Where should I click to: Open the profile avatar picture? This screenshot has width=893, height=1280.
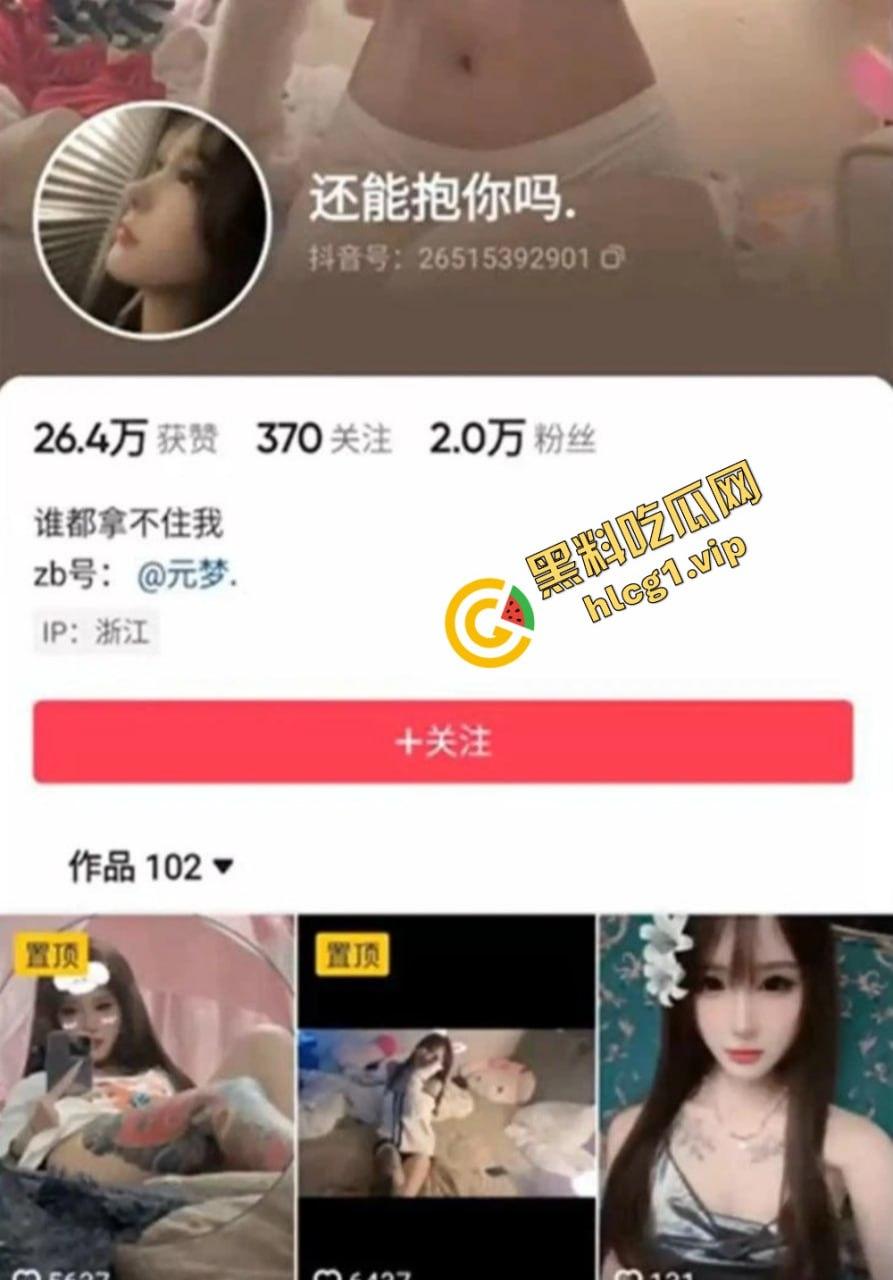coord(153,221)
